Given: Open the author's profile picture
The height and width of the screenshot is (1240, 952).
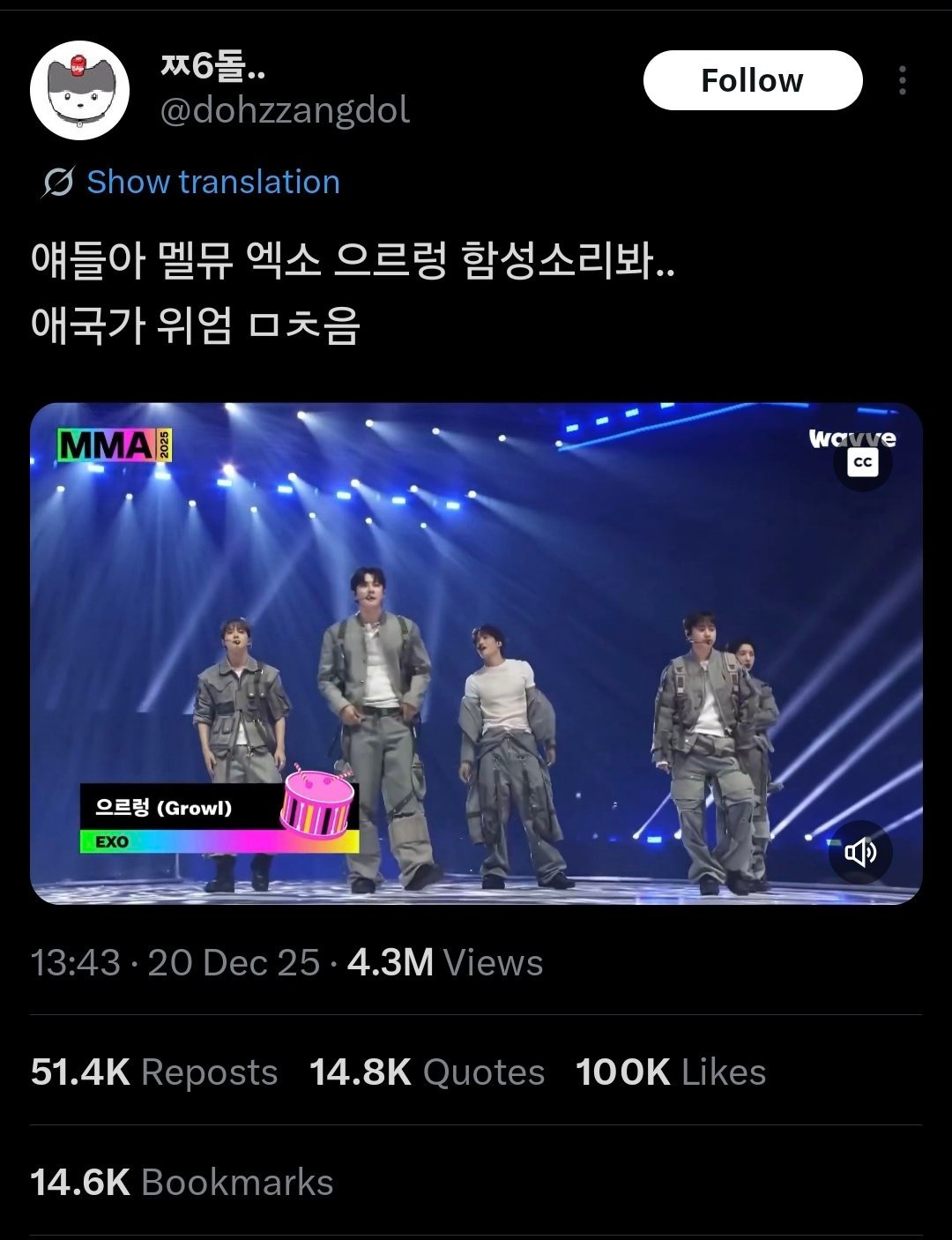Looking at the screenshot, I should tap(80, 91).
